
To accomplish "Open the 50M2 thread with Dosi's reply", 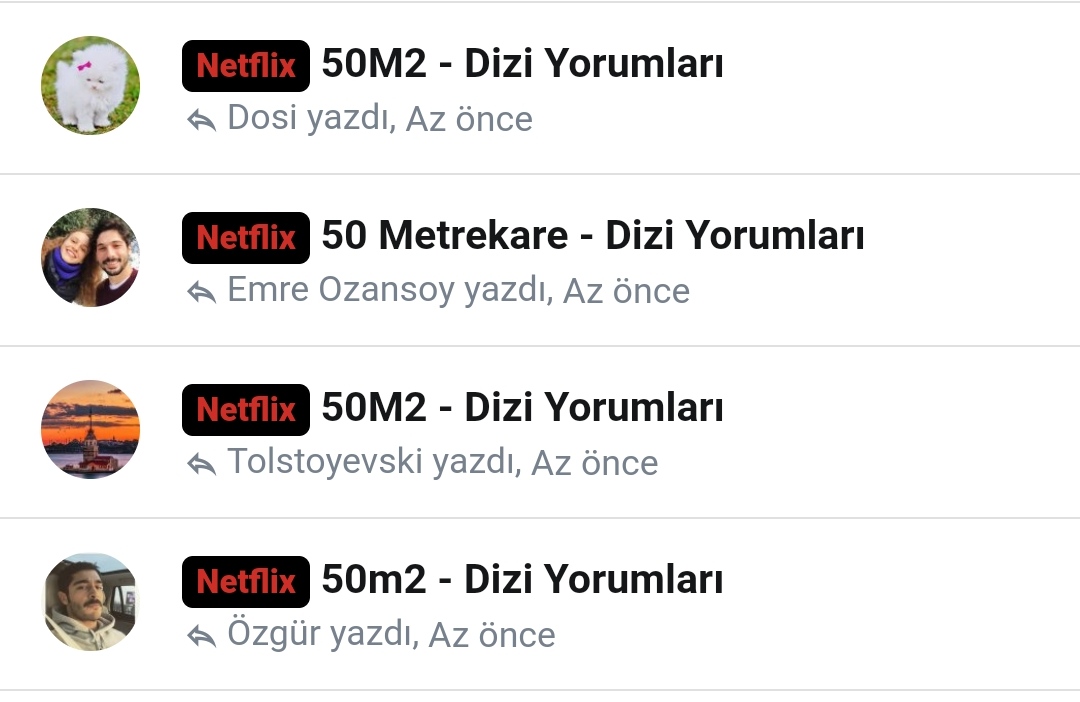I will 522,66.
